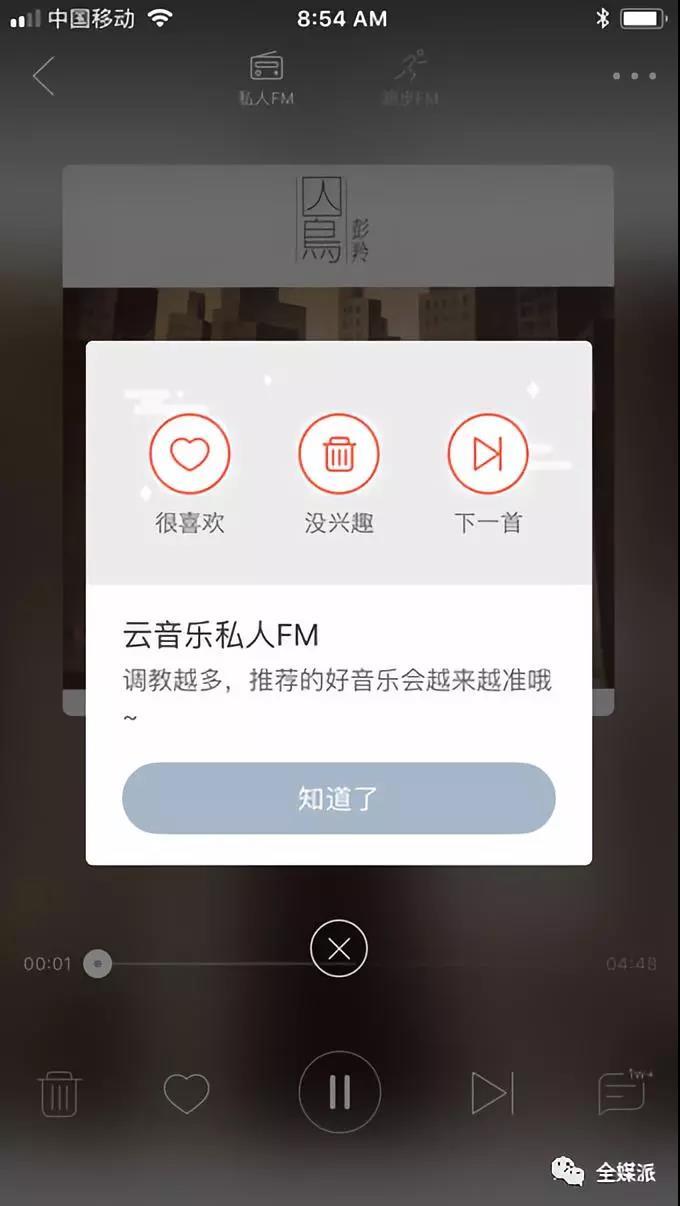Pause the current song
The width and height of the screenshot is (680, 1206).
click(339, 1092)
